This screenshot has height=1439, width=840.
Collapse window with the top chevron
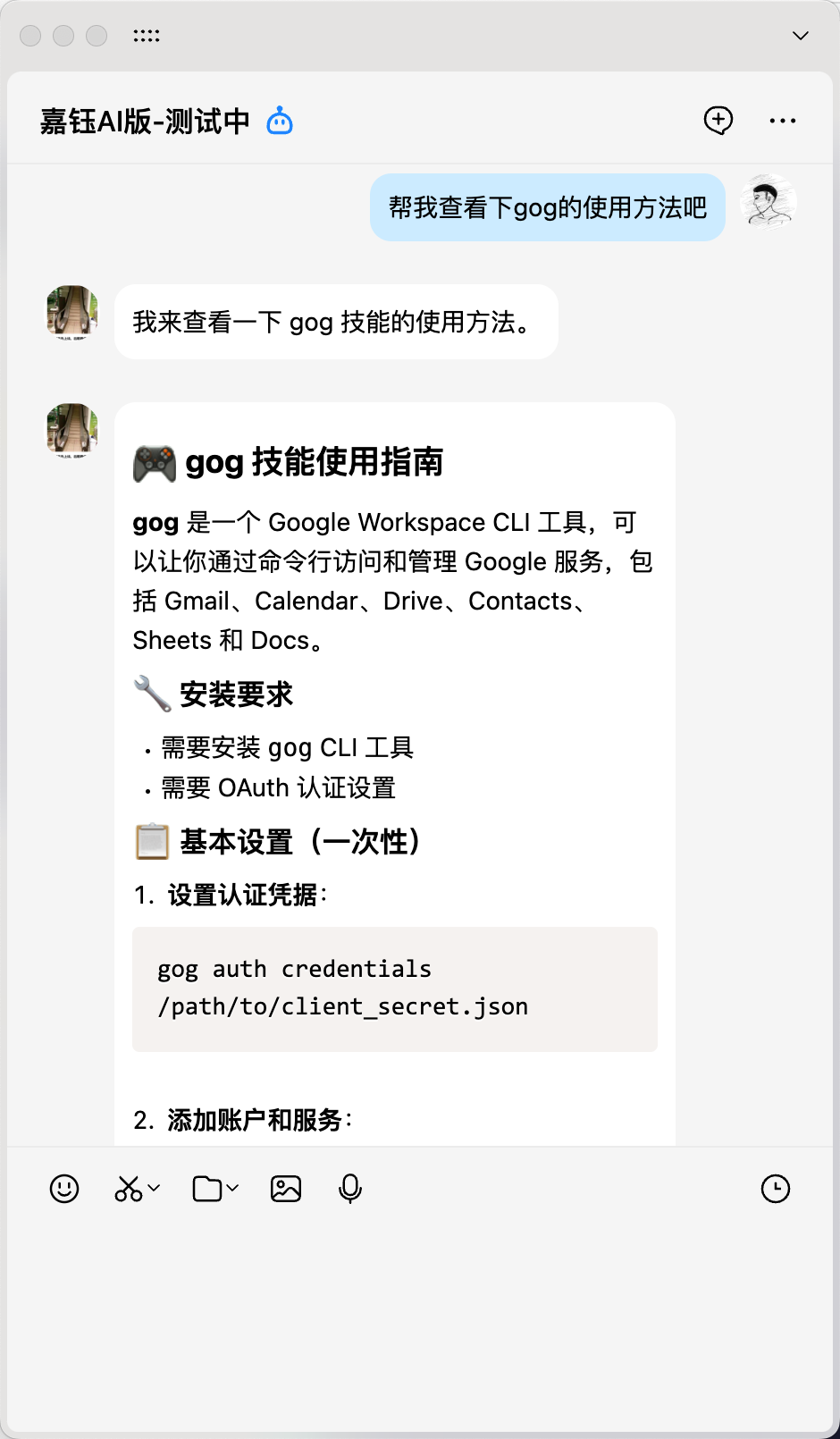click(801, 36)
